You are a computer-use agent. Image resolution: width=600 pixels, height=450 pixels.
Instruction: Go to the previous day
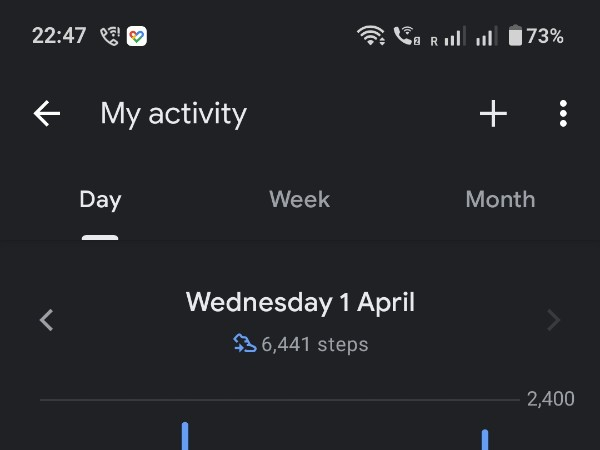[46, 320]
